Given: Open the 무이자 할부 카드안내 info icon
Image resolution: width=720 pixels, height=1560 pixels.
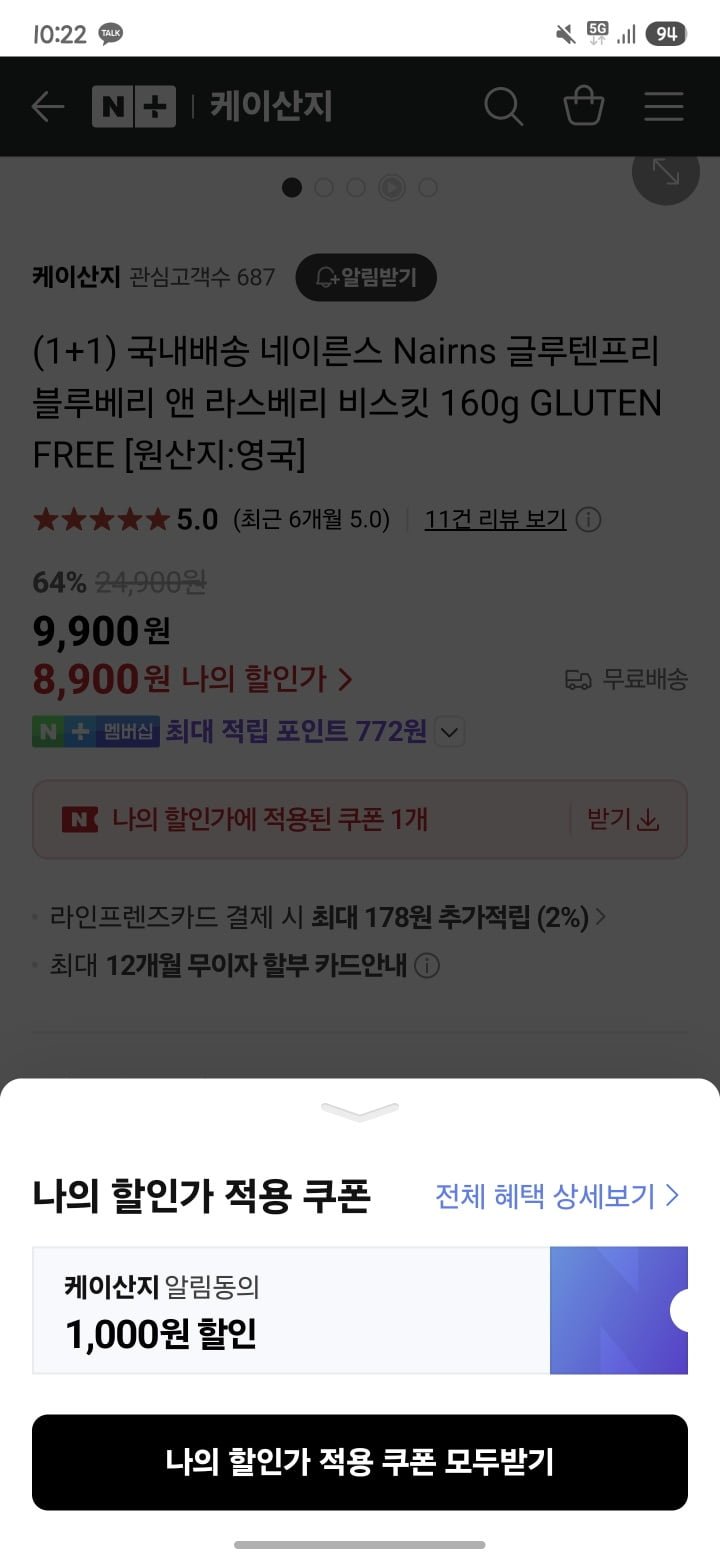Looking at the screenshot, I should pos(427,966).
